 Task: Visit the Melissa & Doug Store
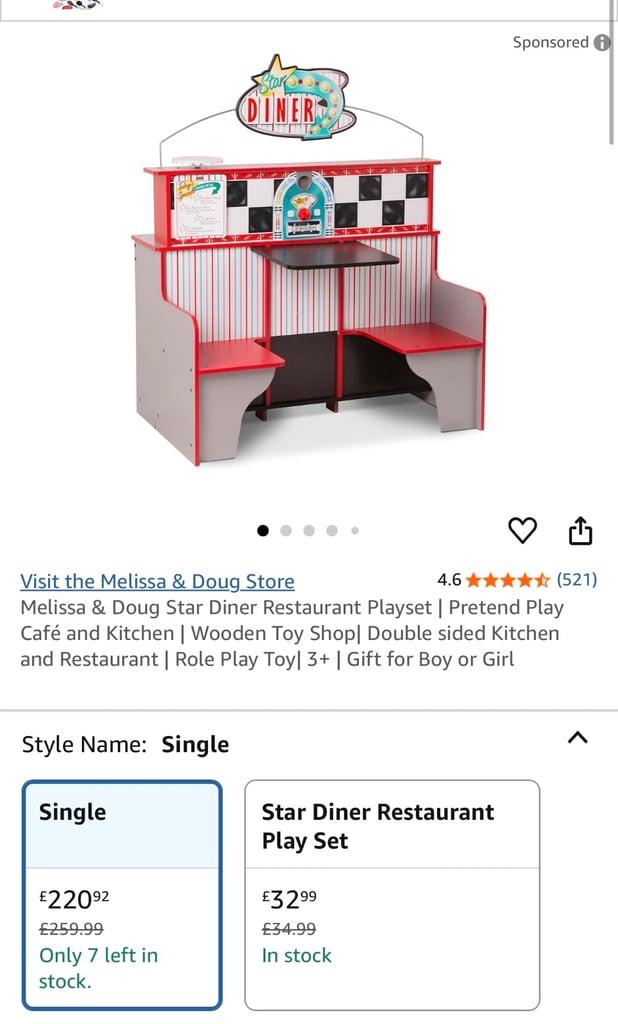[x=157, y=581]
